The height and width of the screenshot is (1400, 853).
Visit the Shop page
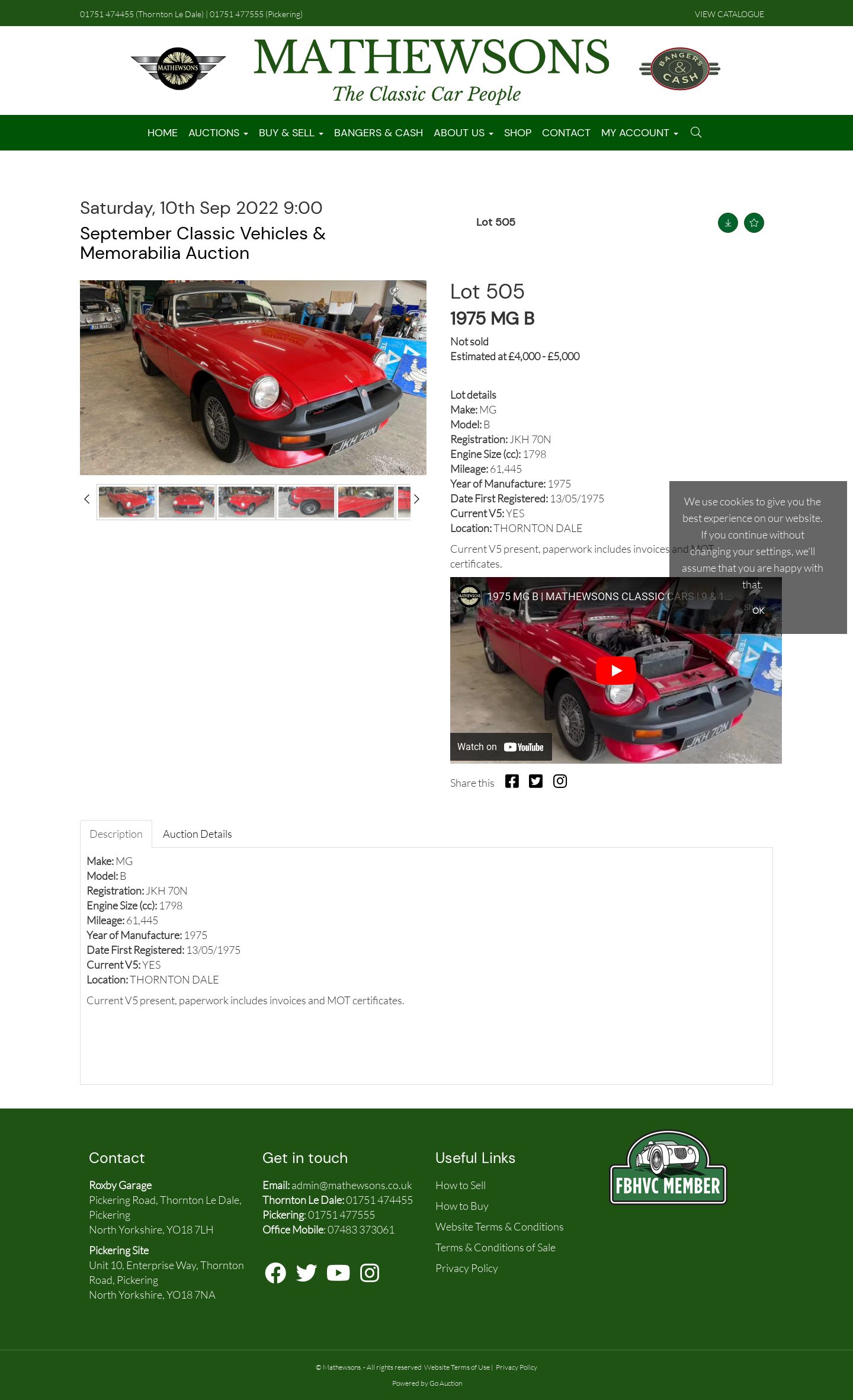(x=518, y=133)
